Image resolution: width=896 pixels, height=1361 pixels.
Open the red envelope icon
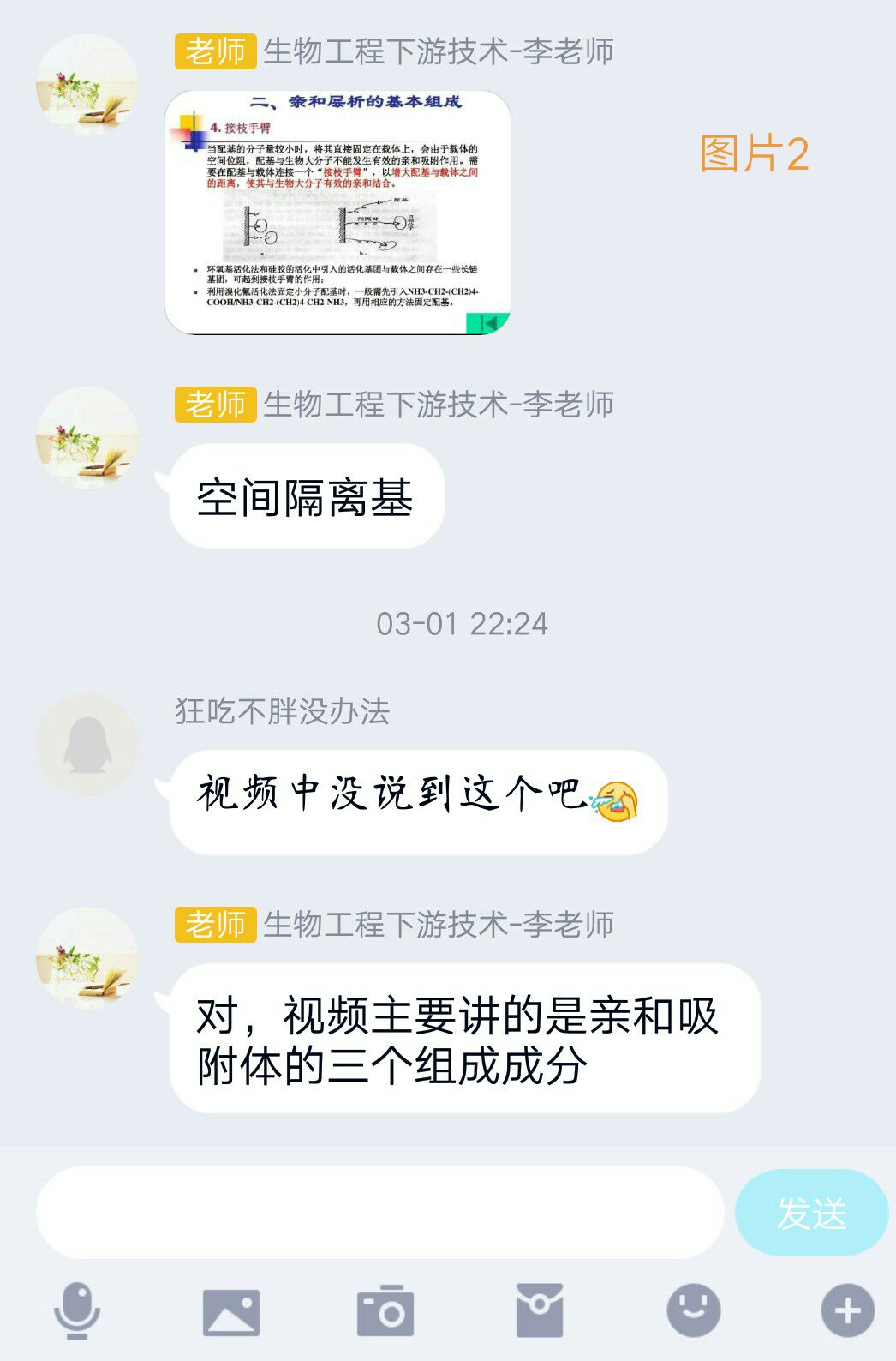(540, 1310)
